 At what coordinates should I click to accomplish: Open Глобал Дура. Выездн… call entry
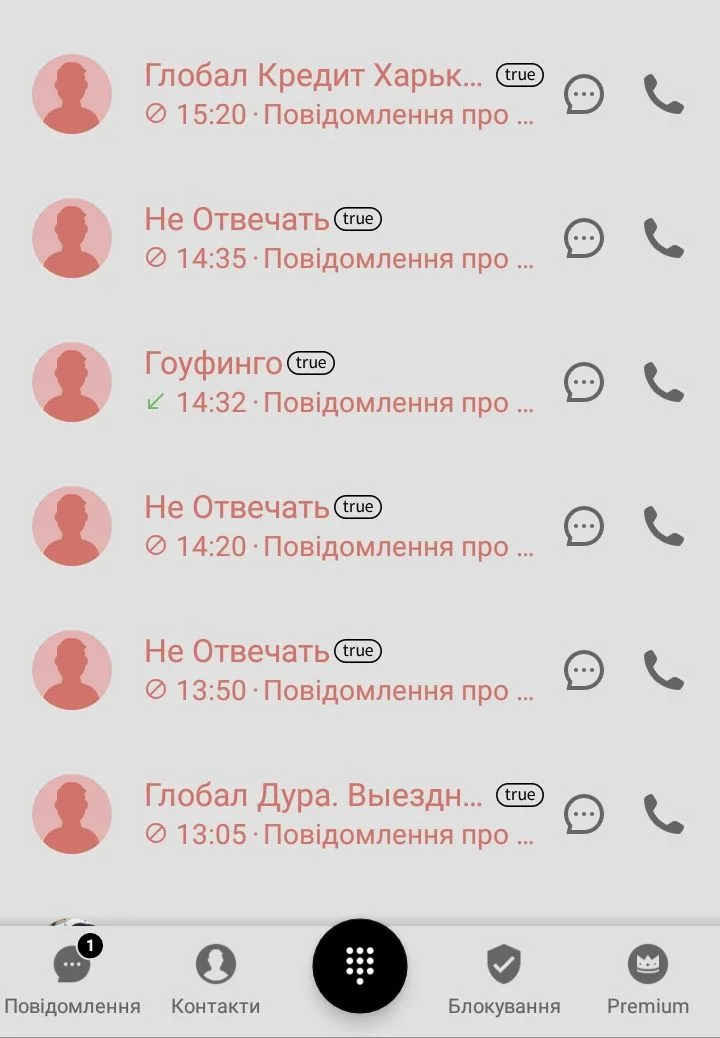(x=340, y=815)
